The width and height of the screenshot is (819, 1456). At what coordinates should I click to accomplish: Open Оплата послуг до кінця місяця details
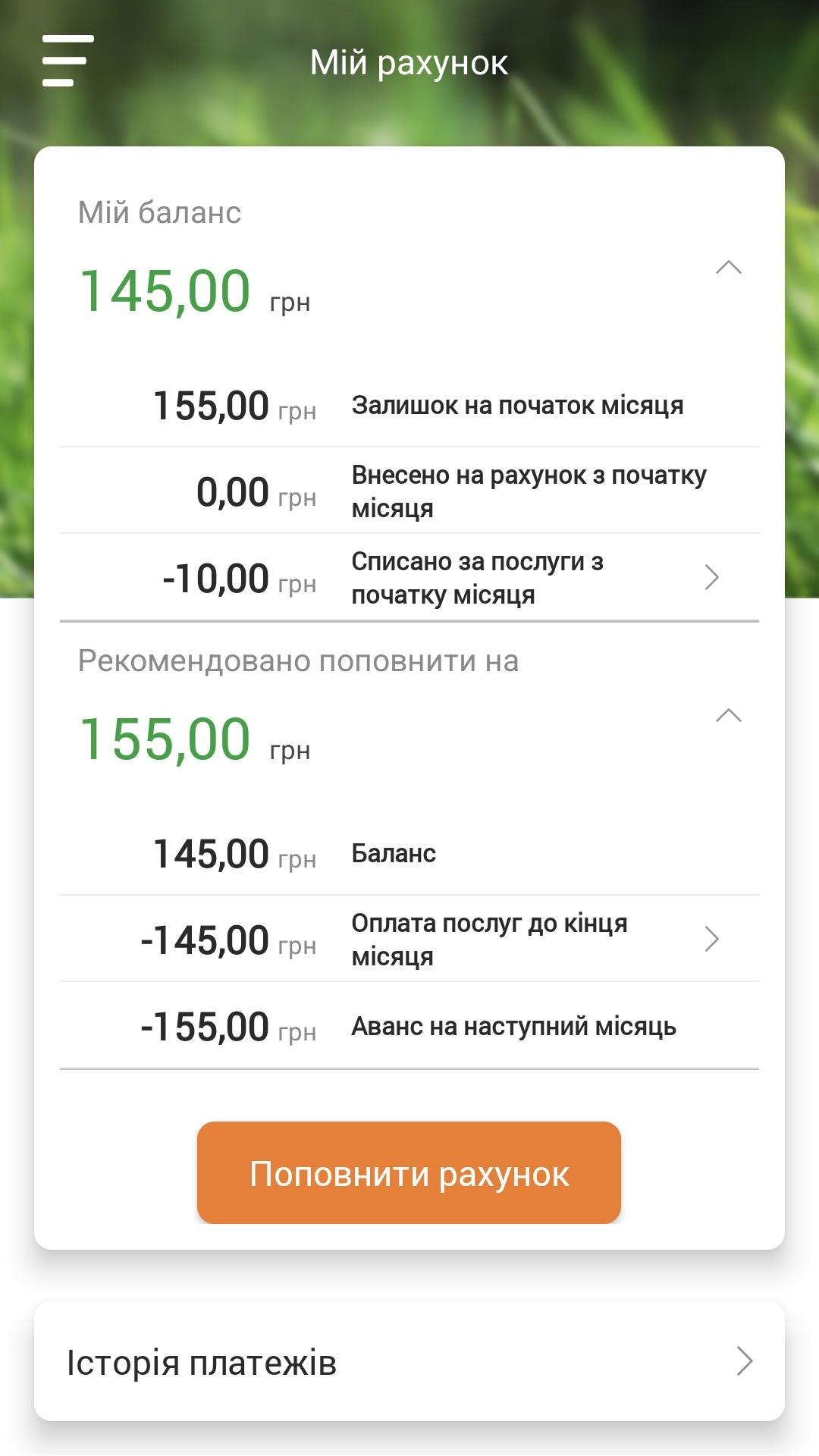[409, 939]
